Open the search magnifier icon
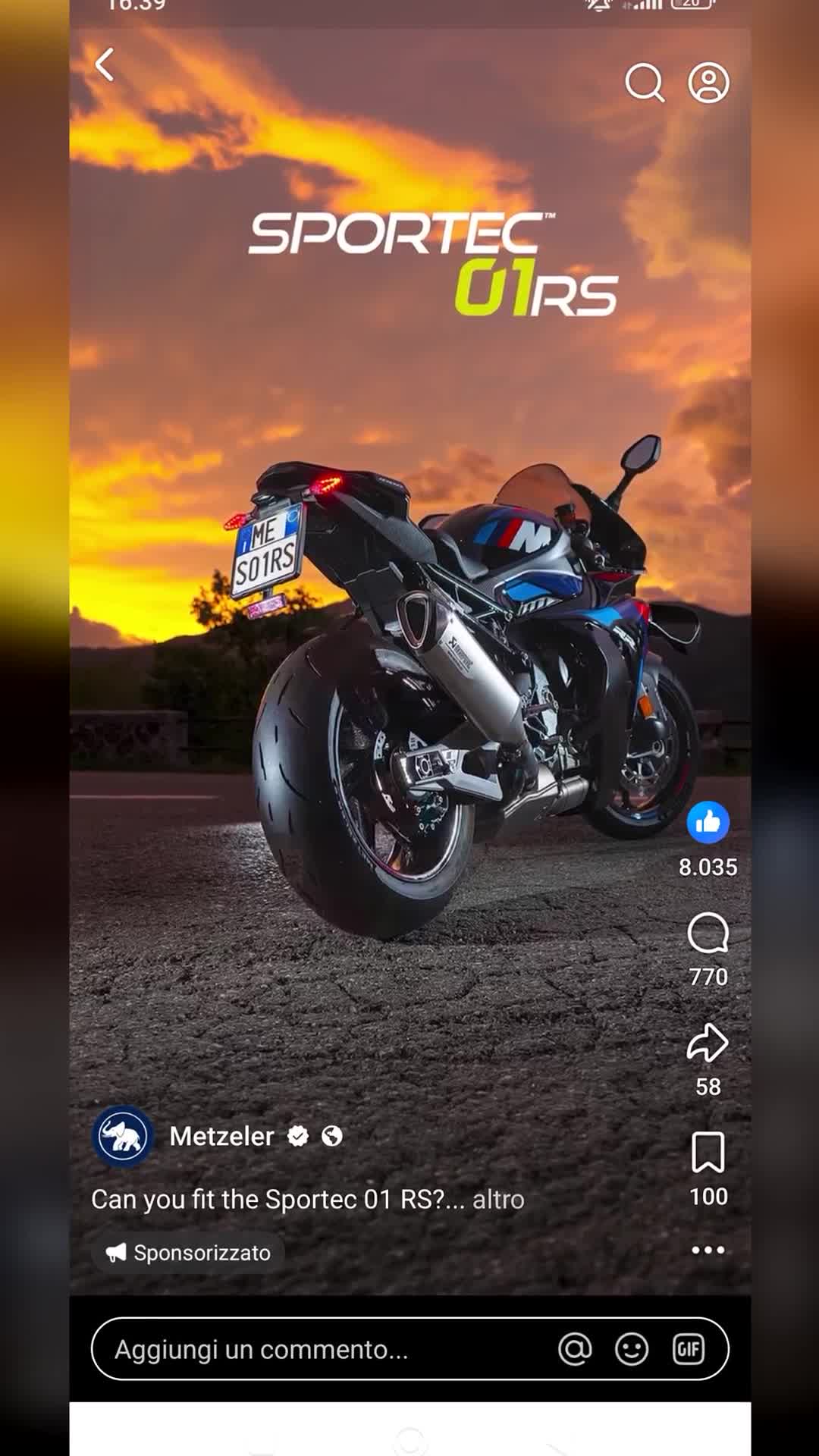 [645, 83]
